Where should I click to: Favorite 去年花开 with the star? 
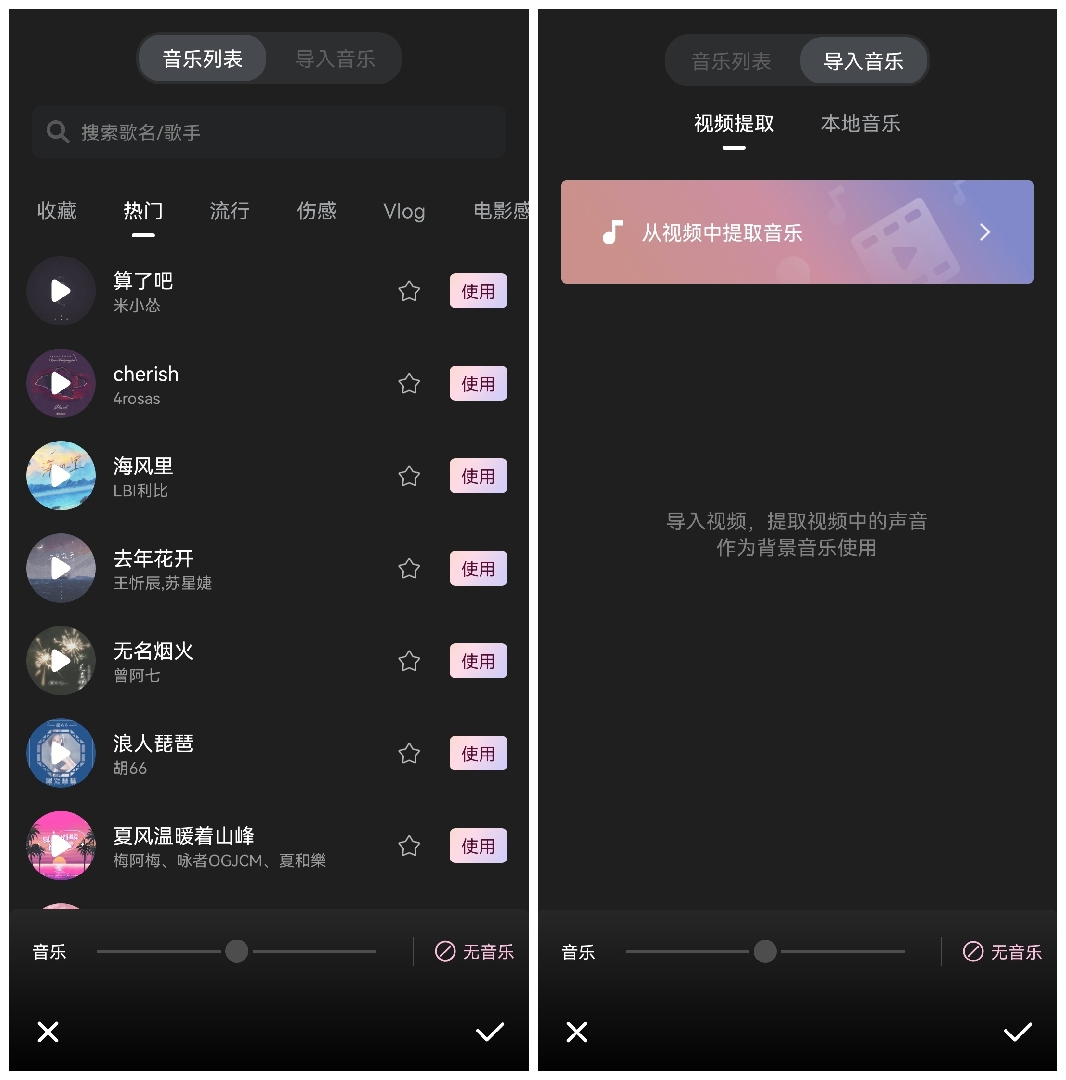(x=409, y=568)
